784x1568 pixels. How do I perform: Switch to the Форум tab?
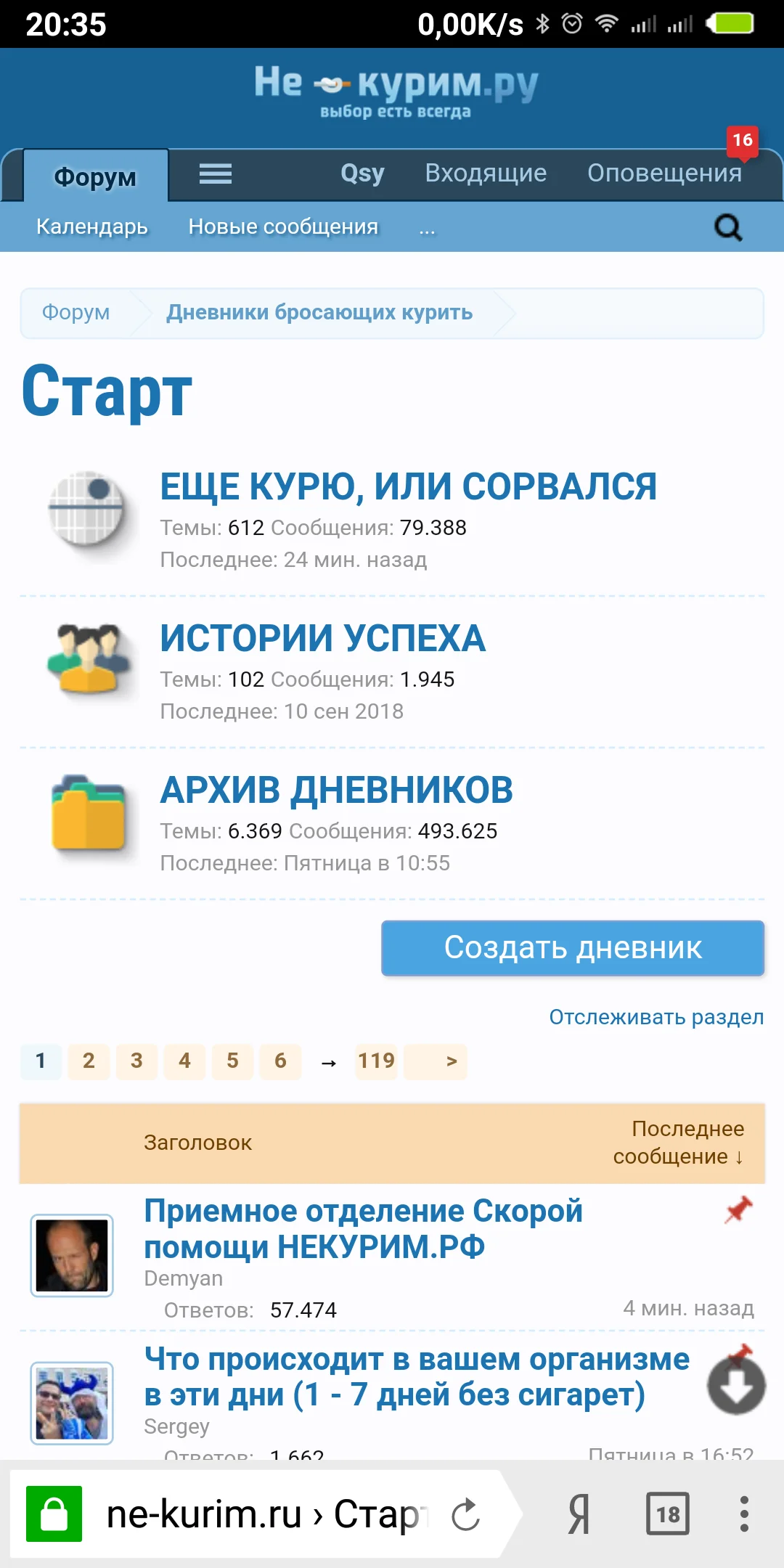(95, 176)
